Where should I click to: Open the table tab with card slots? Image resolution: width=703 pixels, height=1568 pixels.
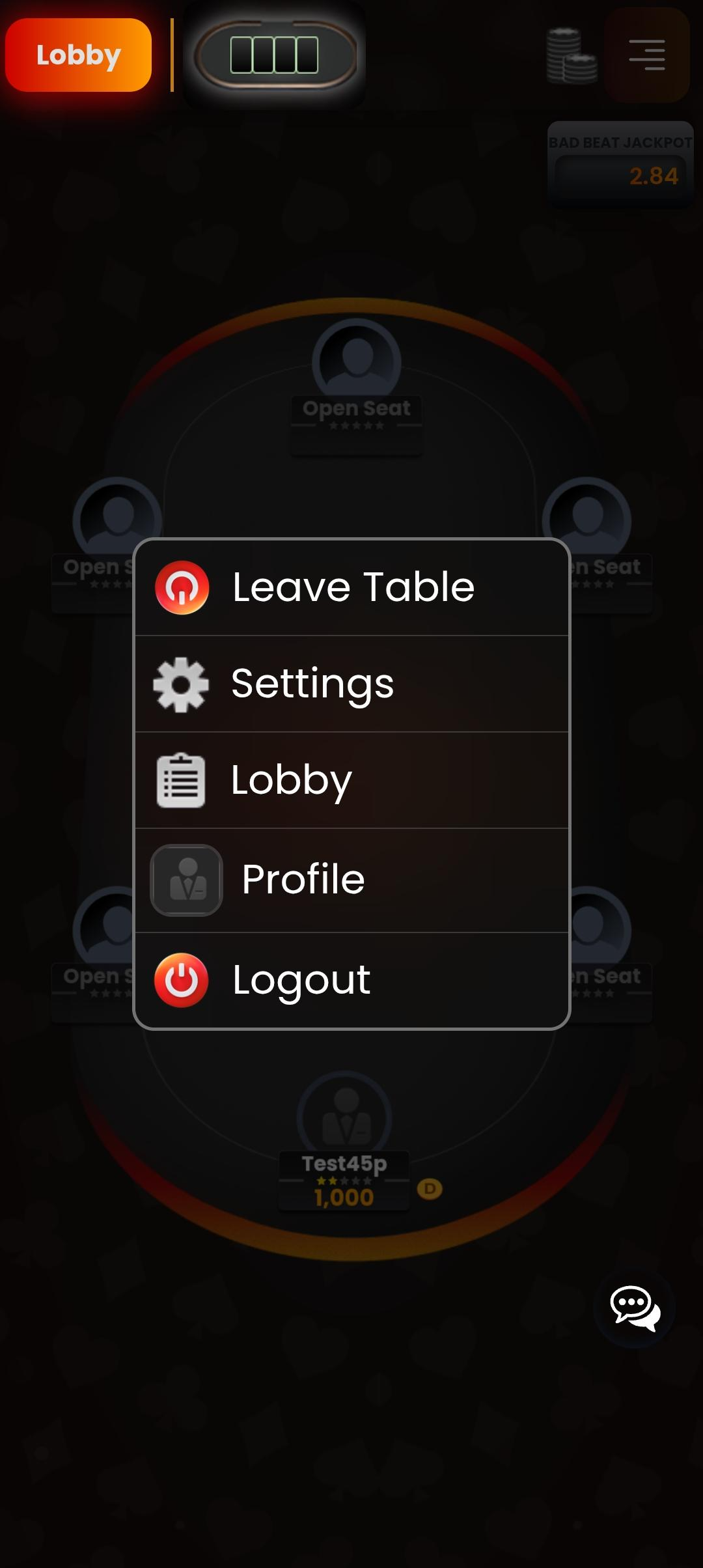point(275,55)
